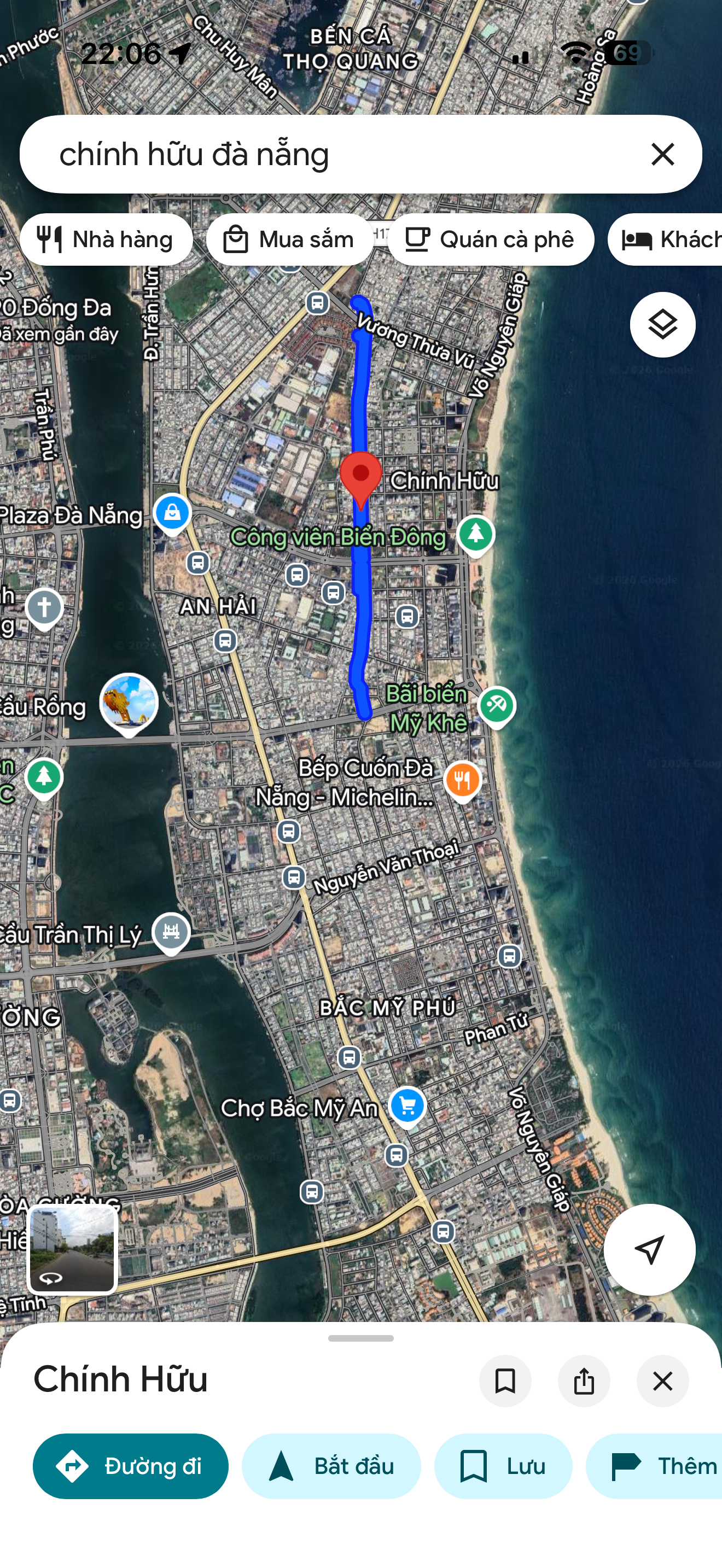Open Bãi biển Mỹ Khê marker
This screenshot has height=1568, width=722.
496,706
